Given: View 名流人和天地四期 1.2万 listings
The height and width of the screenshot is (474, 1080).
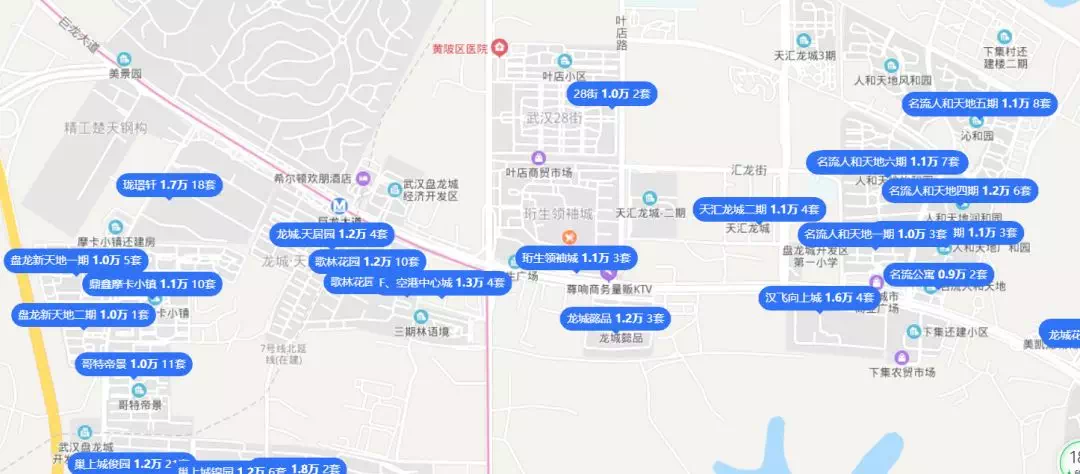Looking at the screenshot, I should pos(959,190).
